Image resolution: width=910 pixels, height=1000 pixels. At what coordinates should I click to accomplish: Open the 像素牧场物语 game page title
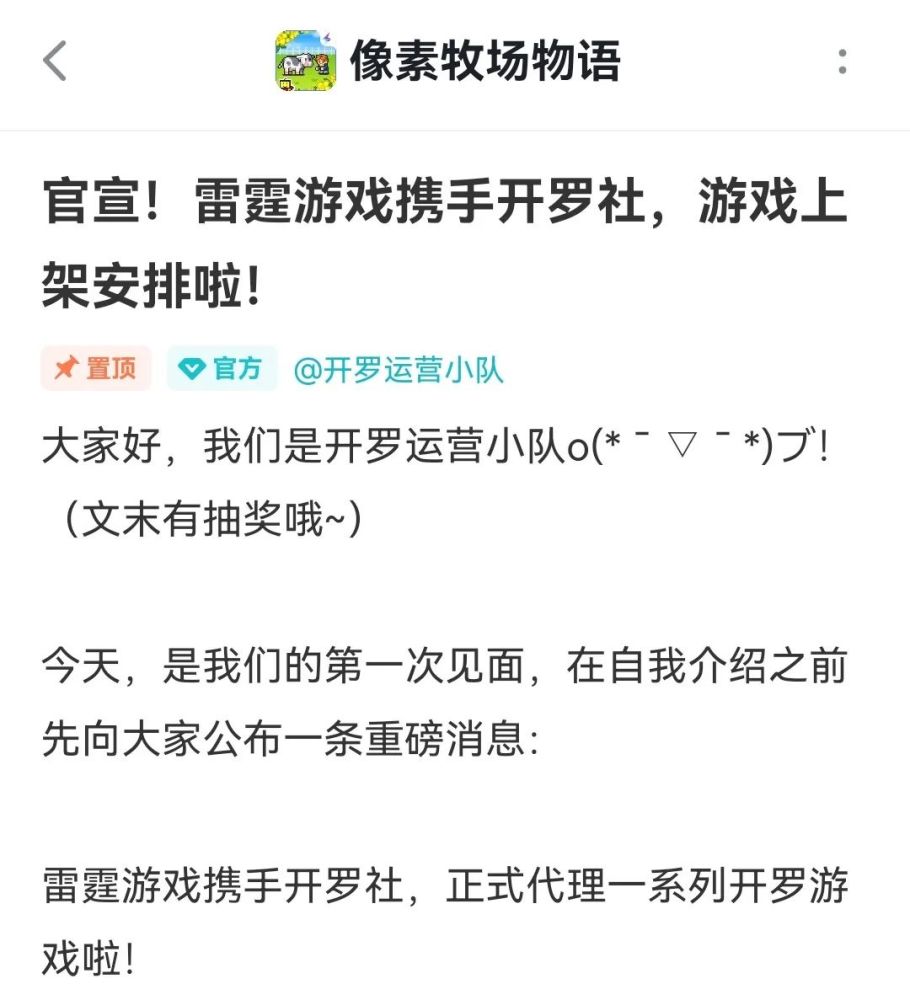[484, 61]
